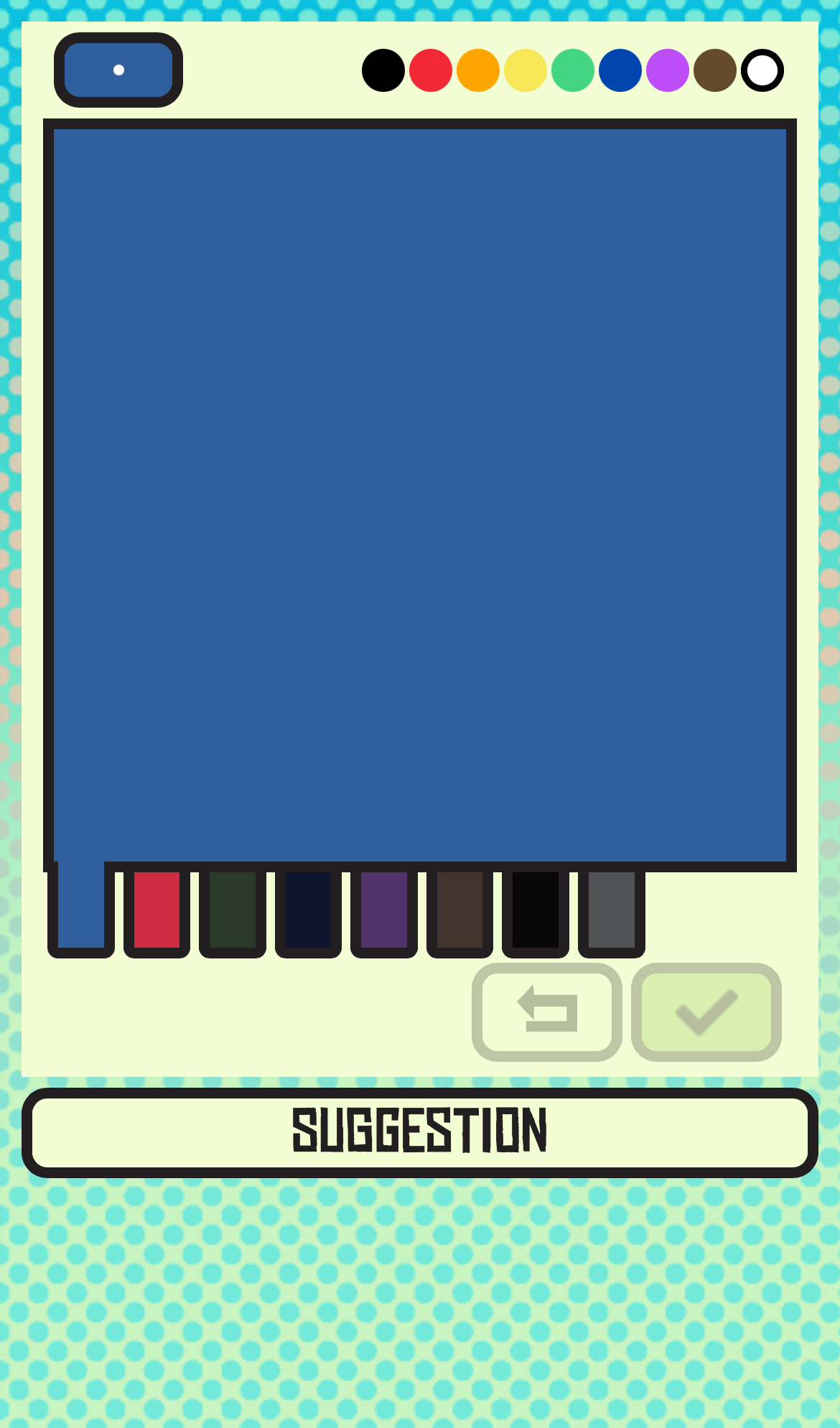840x1428 pixels.
Task: Select the white pen color
Action: tap(762, 70)
